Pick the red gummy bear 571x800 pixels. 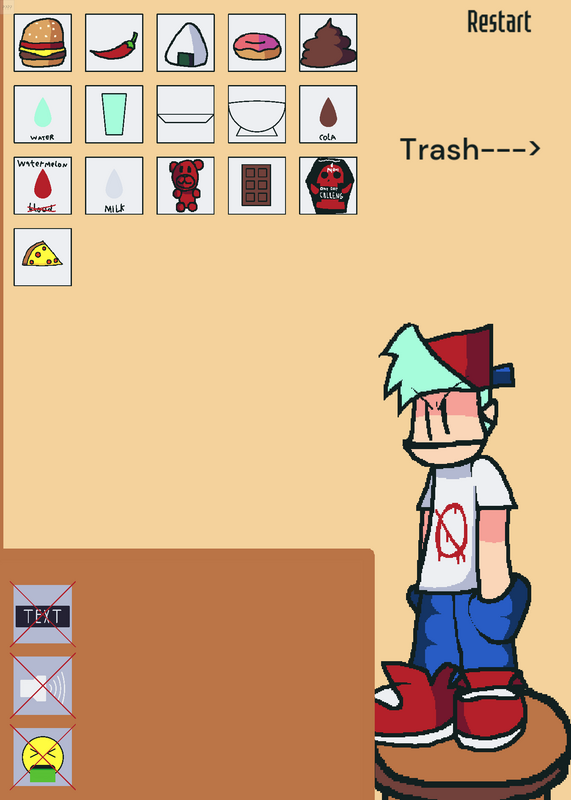(186, 186)
